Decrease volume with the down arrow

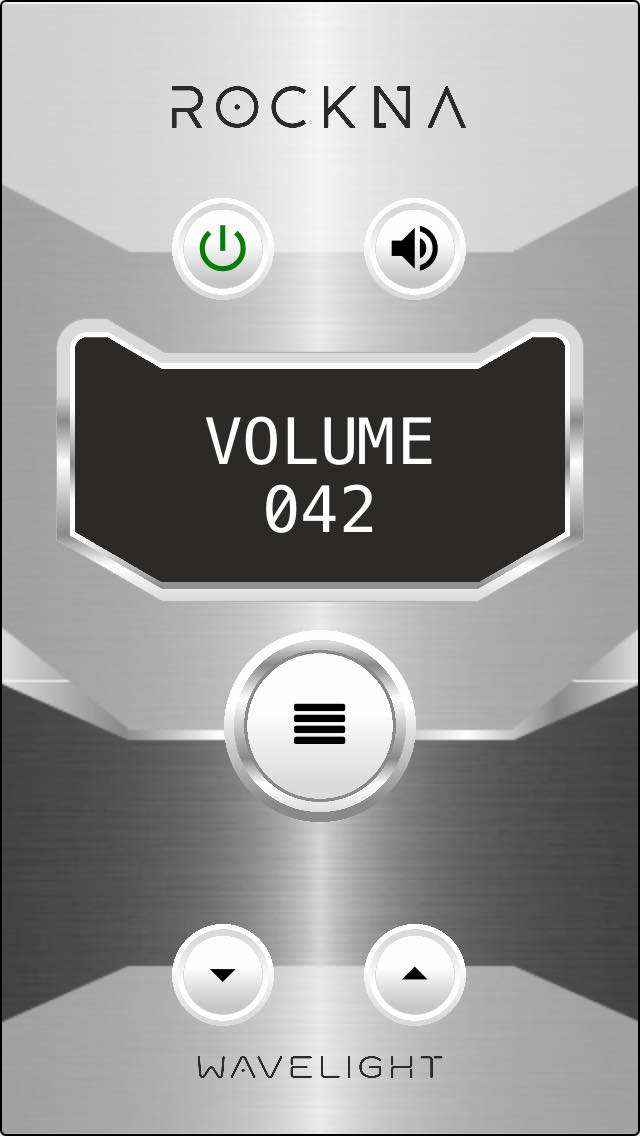click(x=222, y=974)
